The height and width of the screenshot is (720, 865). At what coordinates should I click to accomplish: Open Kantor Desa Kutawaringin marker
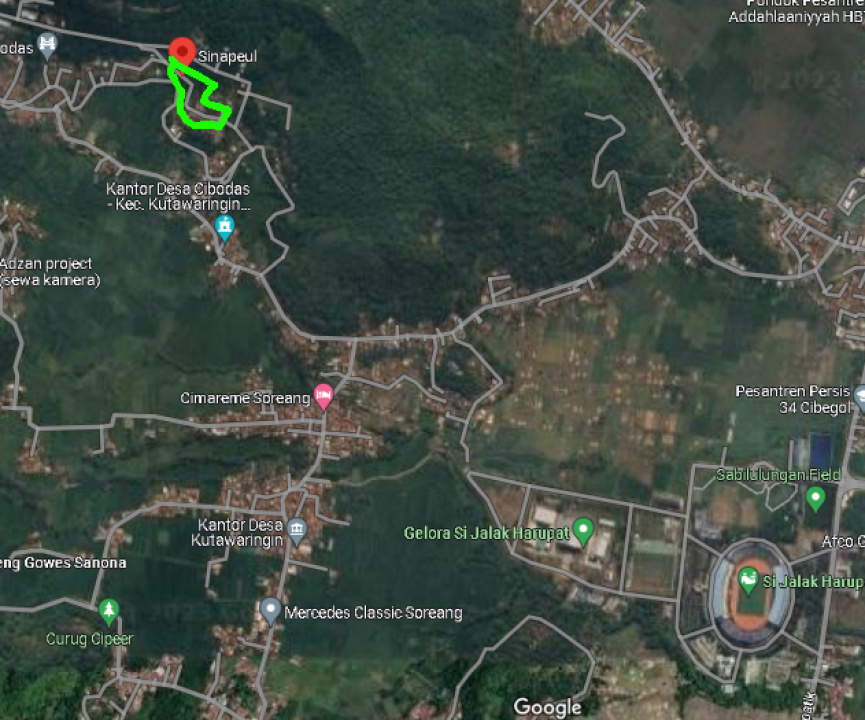[x=296, y=528]
